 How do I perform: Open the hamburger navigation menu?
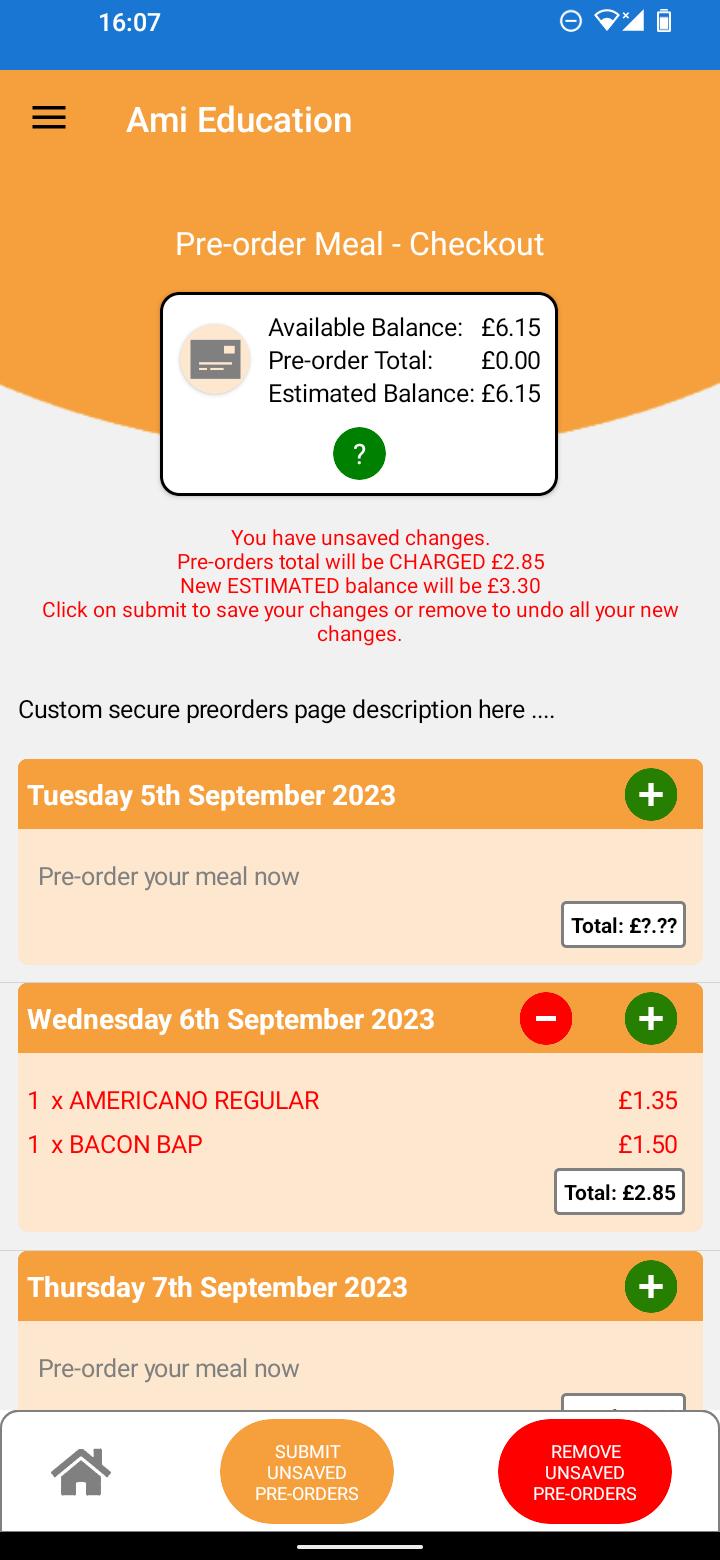point(49,119)
